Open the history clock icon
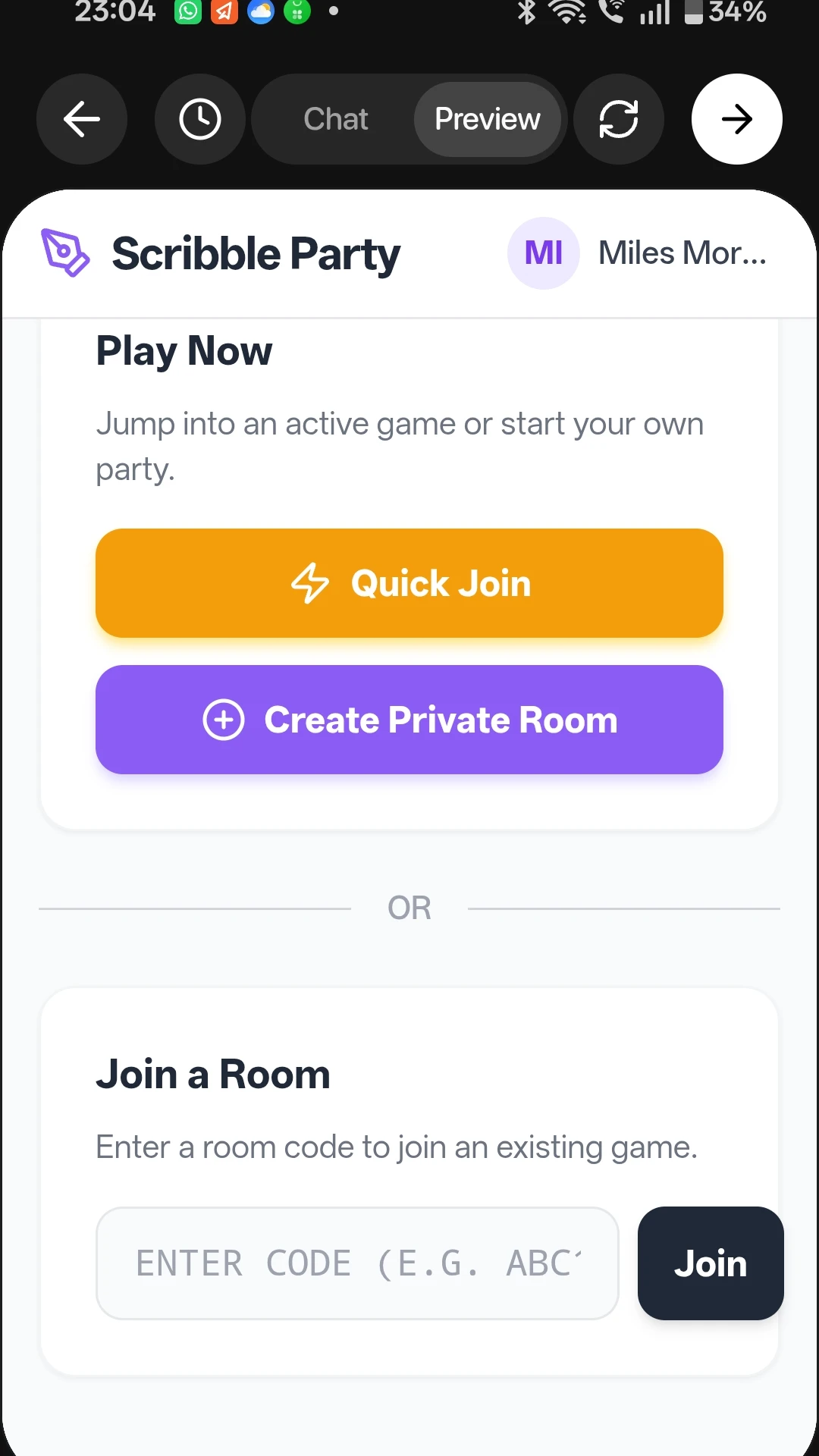Screen dimensions: 819x1456 (200, 119)
